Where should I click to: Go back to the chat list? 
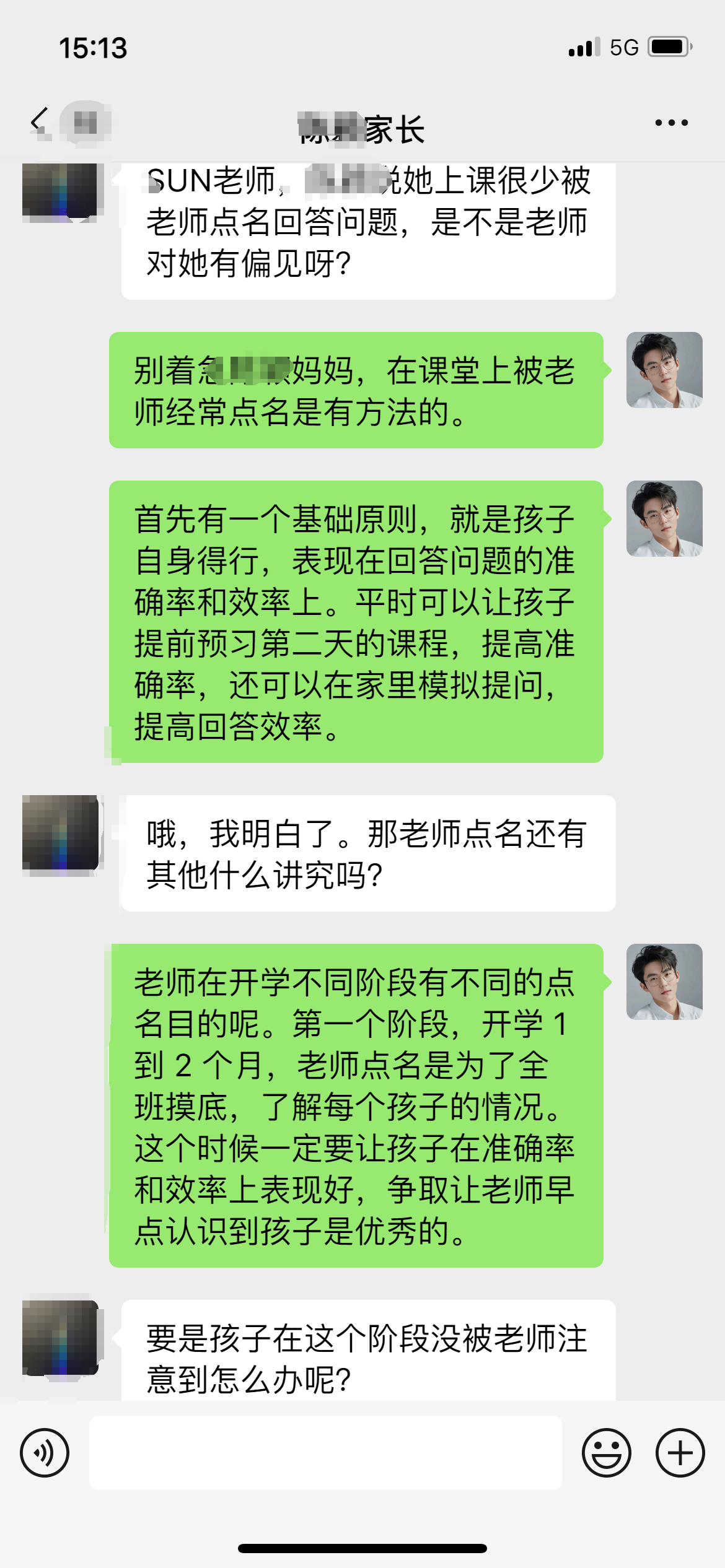[x=40, y=121]
